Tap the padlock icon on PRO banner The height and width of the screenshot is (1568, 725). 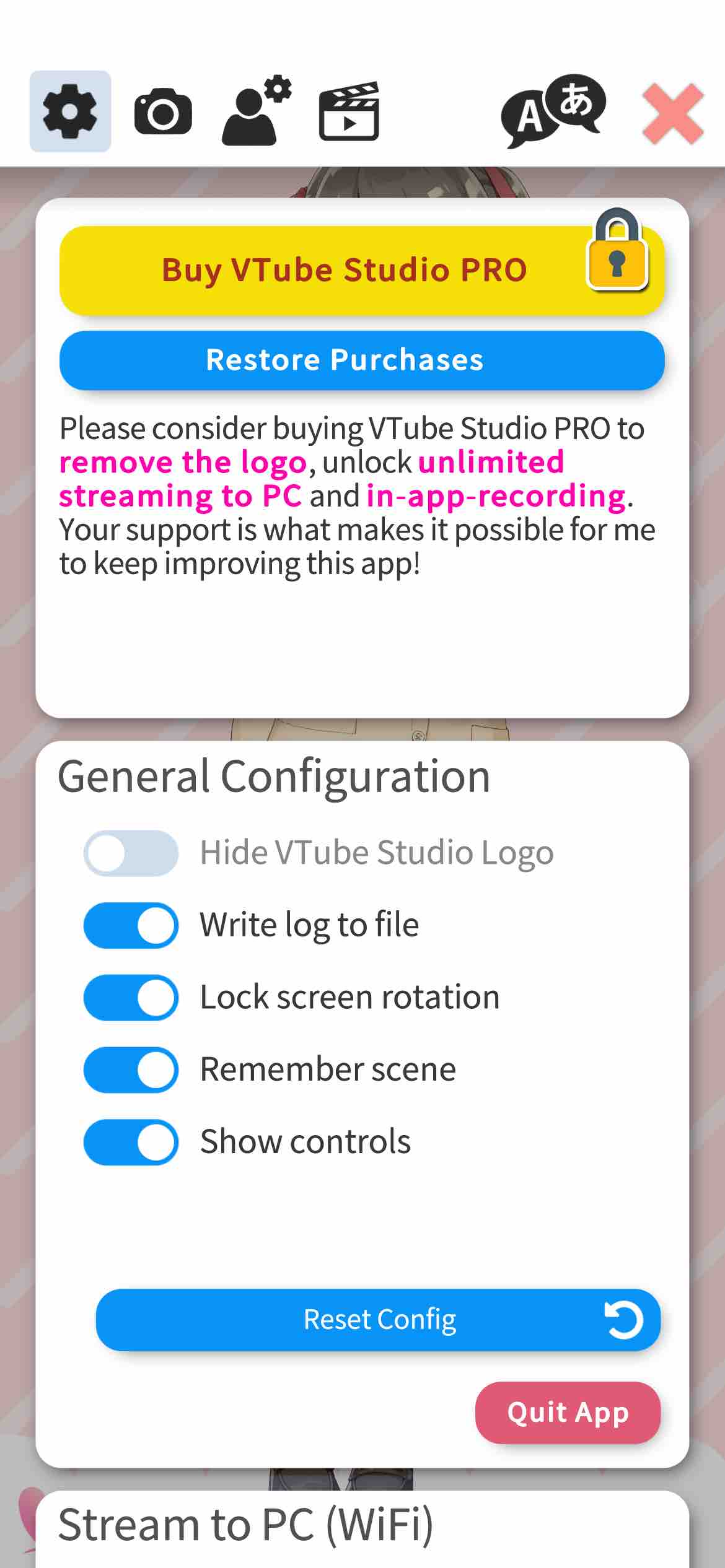618,255
